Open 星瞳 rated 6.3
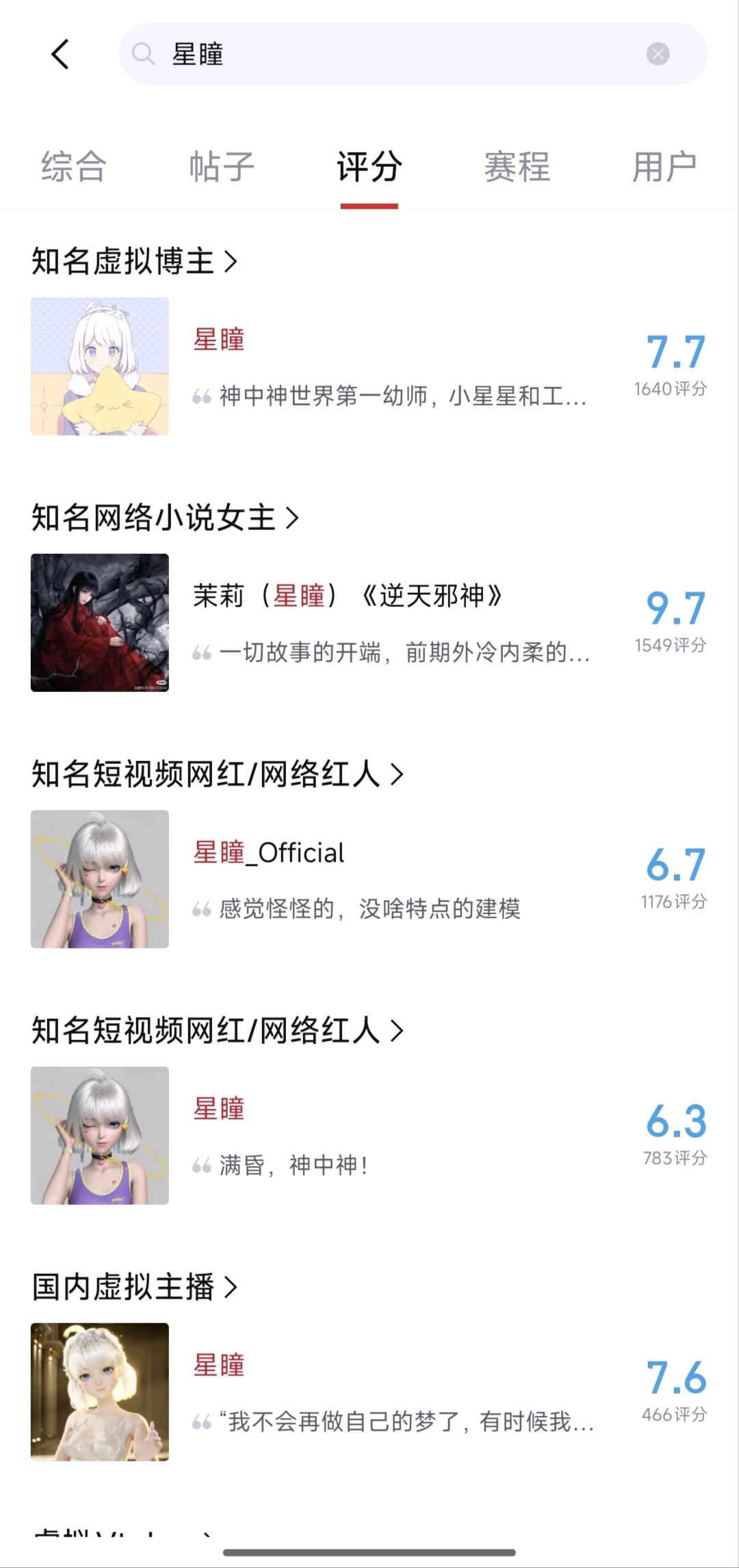Viewport: 739px width, 1568px height. [x=369, y=1136]
